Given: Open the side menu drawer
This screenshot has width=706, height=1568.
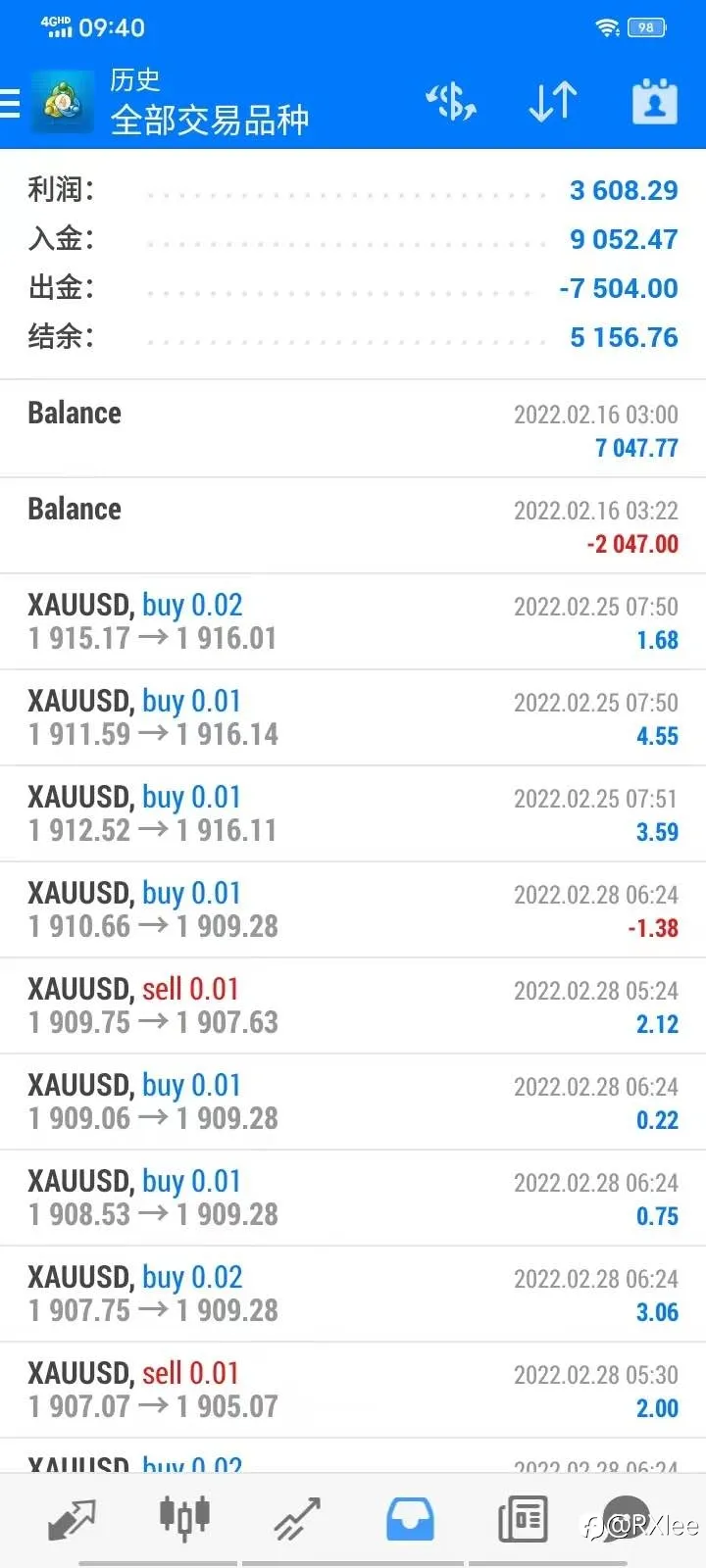Looking at the screenshot, I should pyautogui.click(x=10, y=102).
